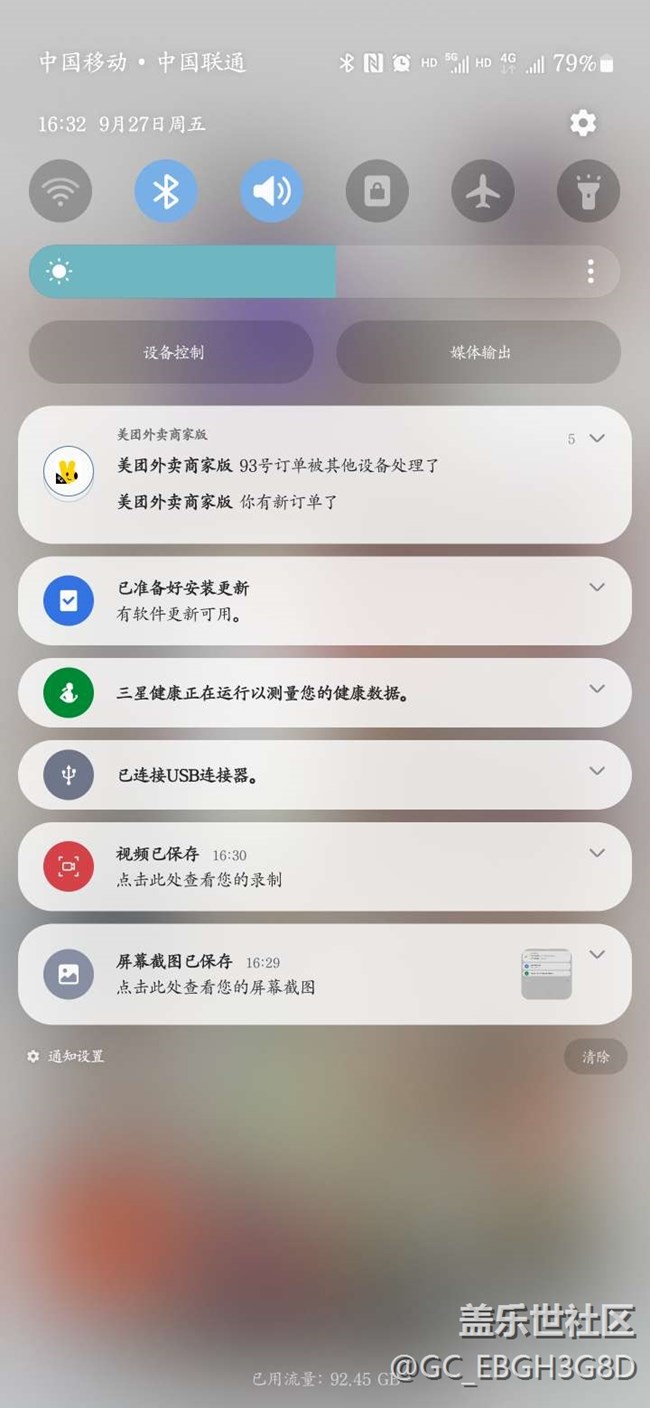Screen dimensions: 650x1408
Task: Set brightness using the slider bar
Action: point(325,271)
